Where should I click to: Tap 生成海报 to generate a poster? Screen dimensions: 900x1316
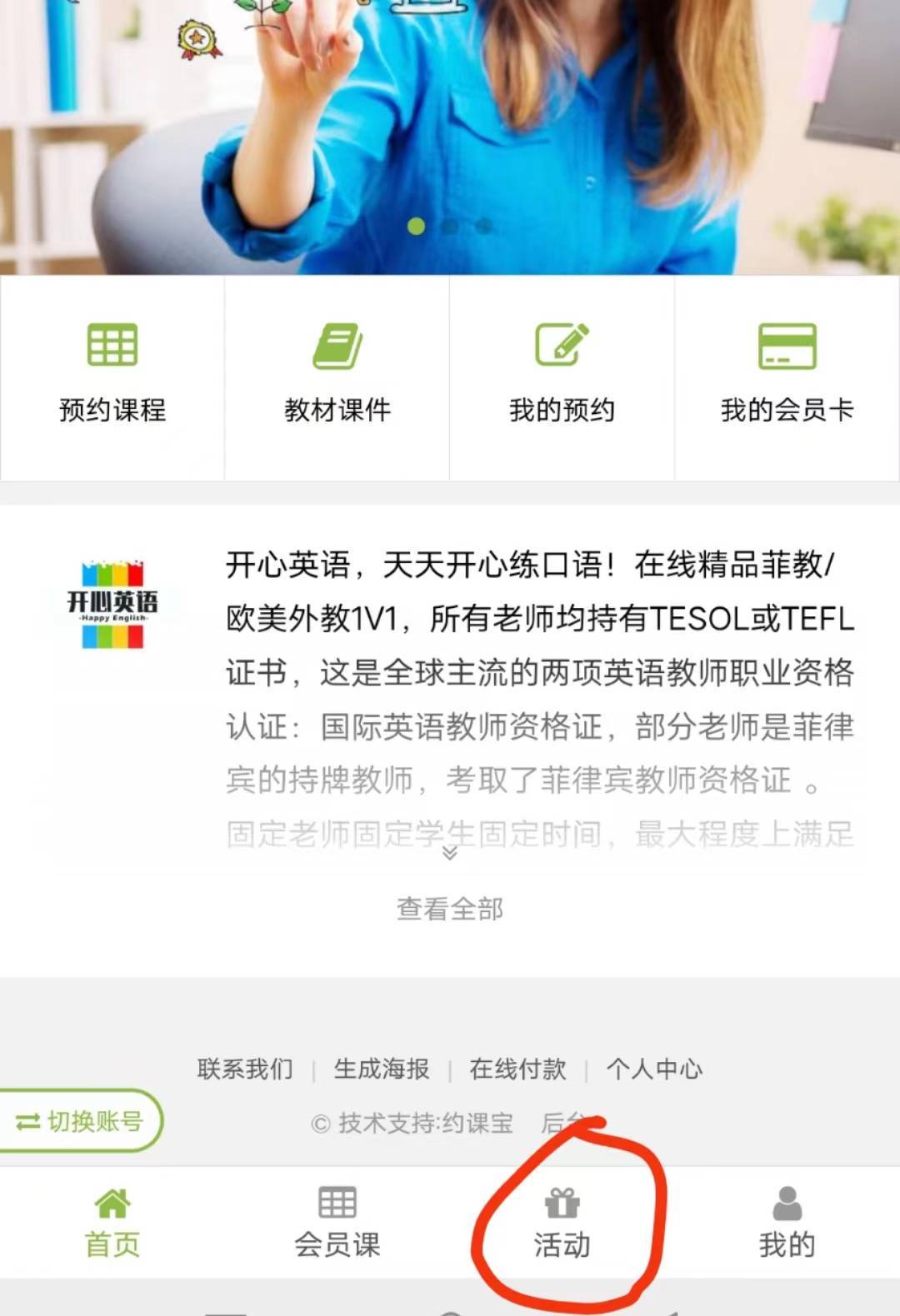point(382,1069)
